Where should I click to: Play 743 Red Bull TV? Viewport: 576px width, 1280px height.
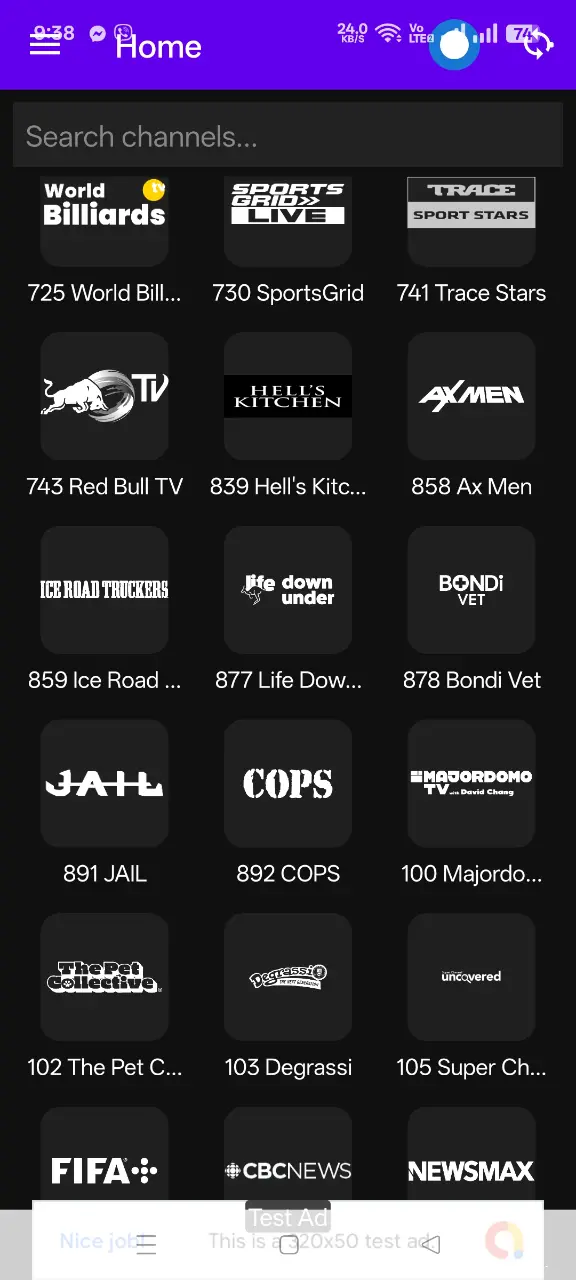[x=104, y=416]
